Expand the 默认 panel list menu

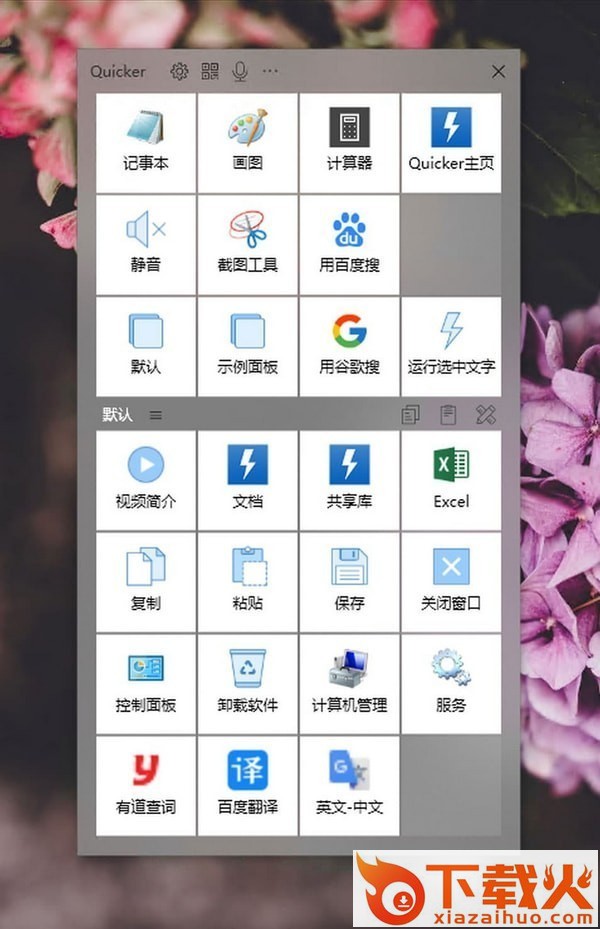pos(156,415)
